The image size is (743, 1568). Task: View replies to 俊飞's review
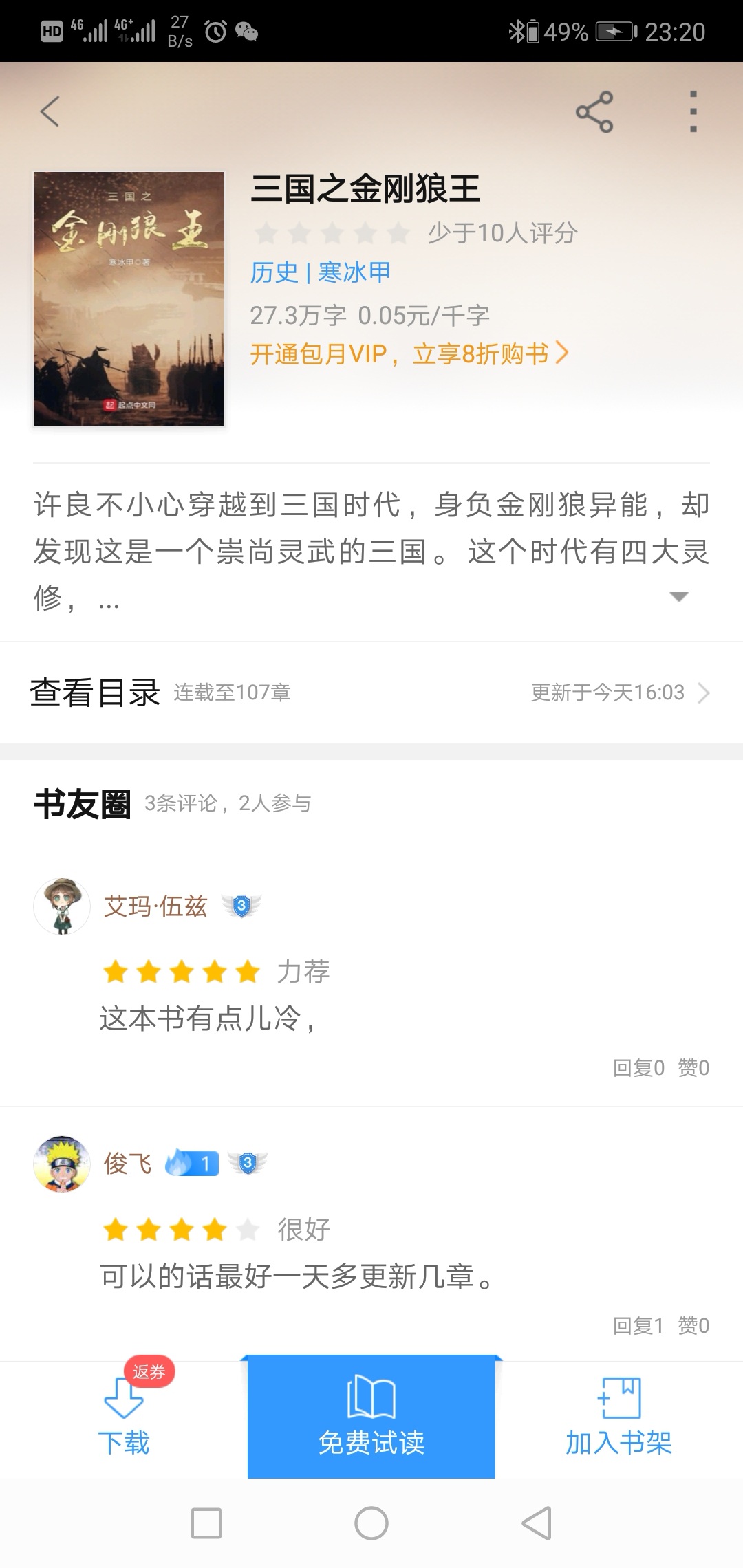point(638,1326)
